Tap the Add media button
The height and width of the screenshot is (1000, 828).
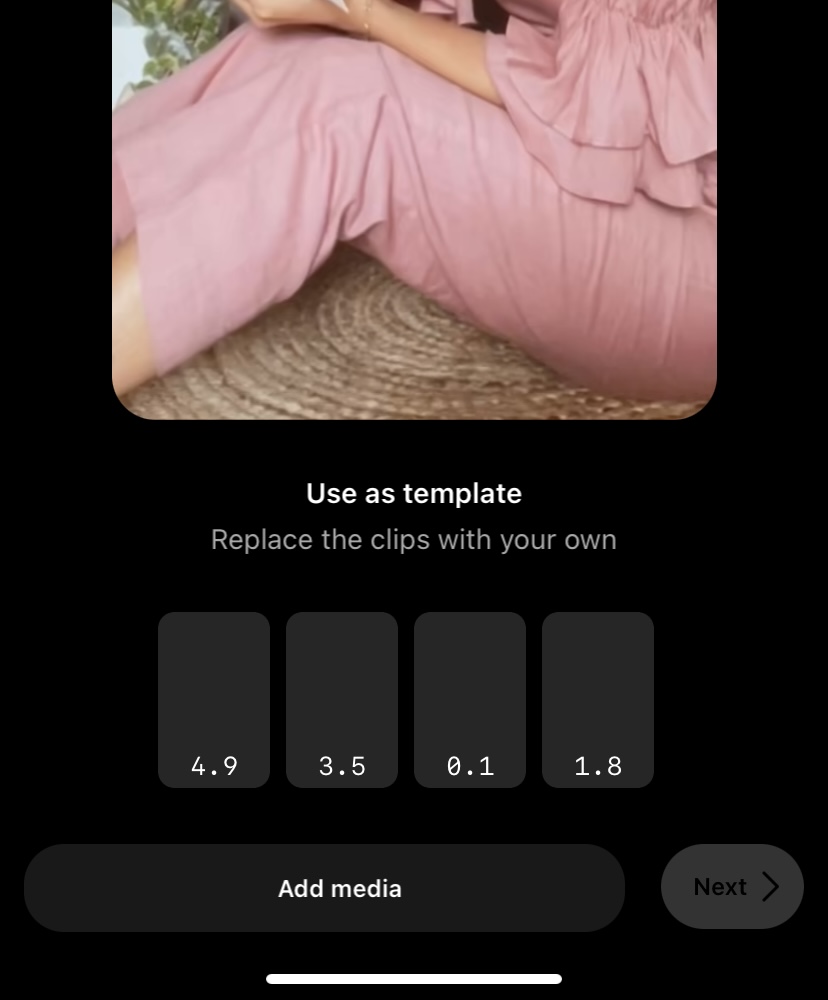tap(324, 888)
